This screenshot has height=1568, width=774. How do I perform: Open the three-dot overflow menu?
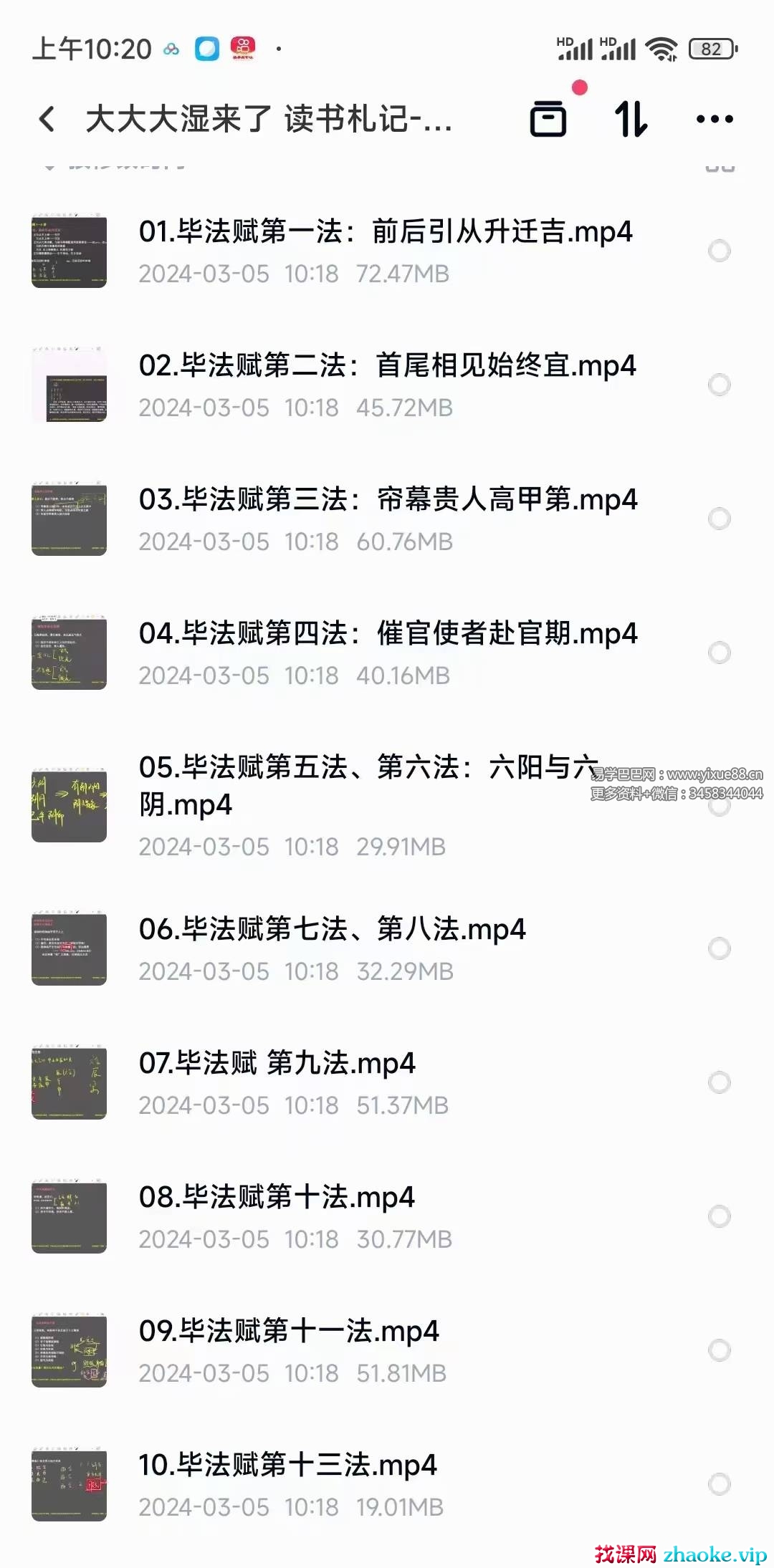tap(715, 119)
